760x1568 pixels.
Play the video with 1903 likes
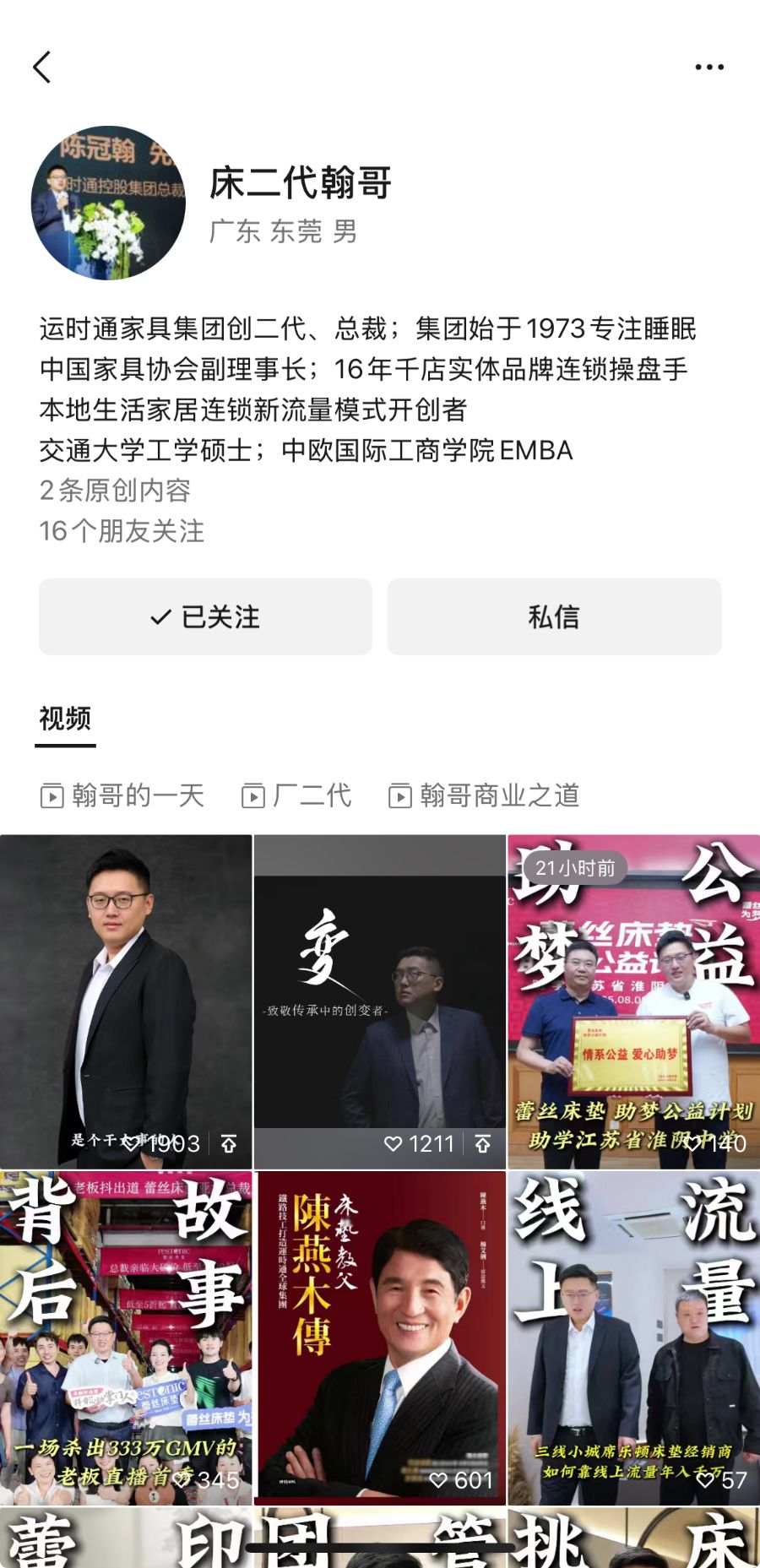point(126,1001)
